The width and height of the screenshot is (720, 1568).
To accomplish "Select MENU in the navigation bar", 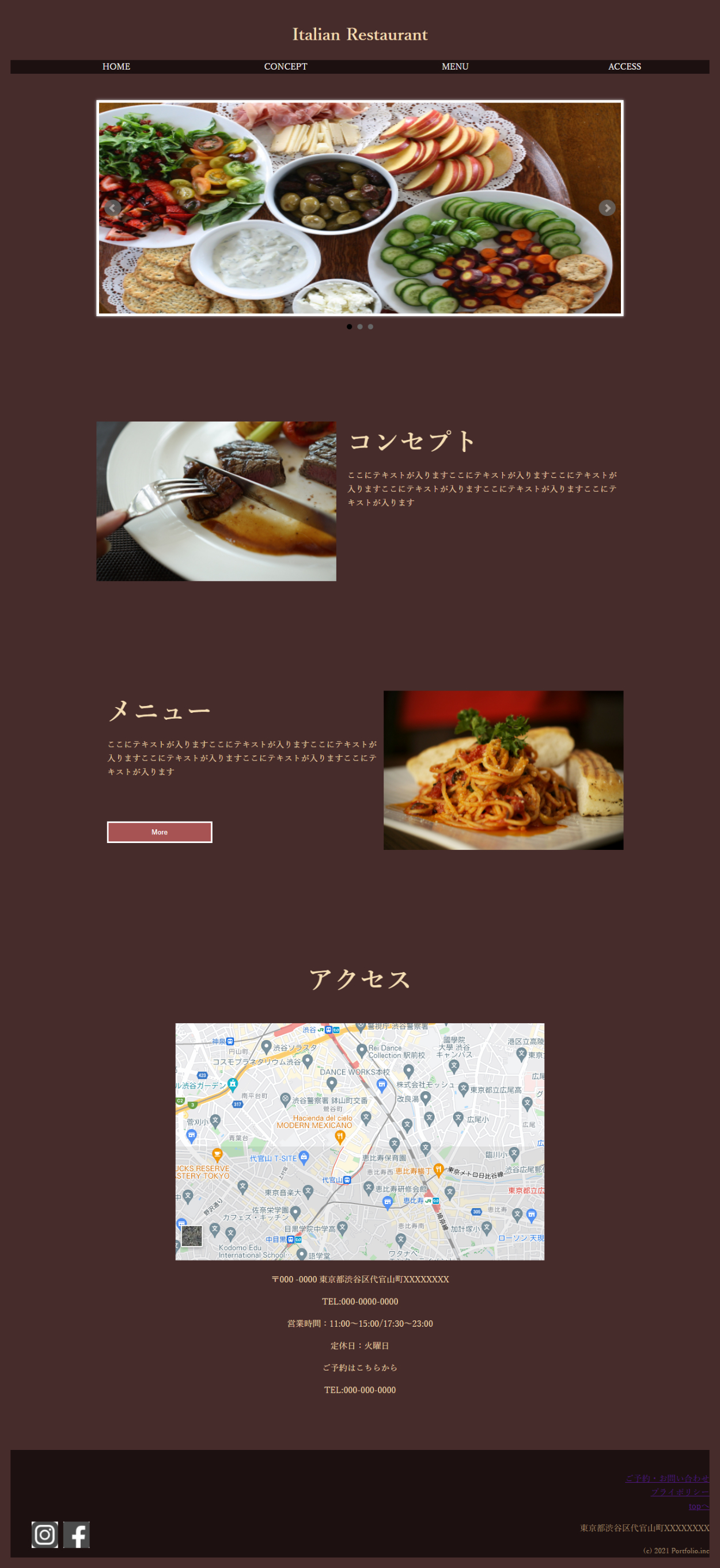I will [454, 66].
